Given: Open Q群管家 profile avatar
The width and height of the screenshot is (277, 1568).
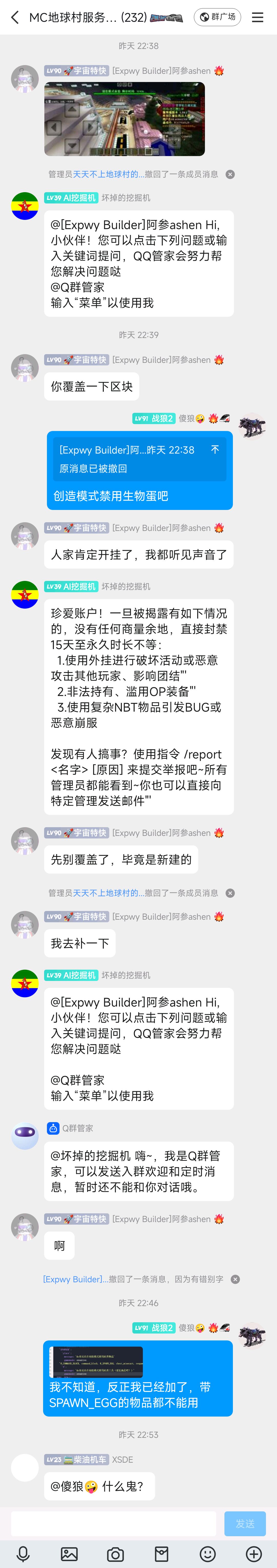Looking at the screenshot, I should [x=25, y=1136].
